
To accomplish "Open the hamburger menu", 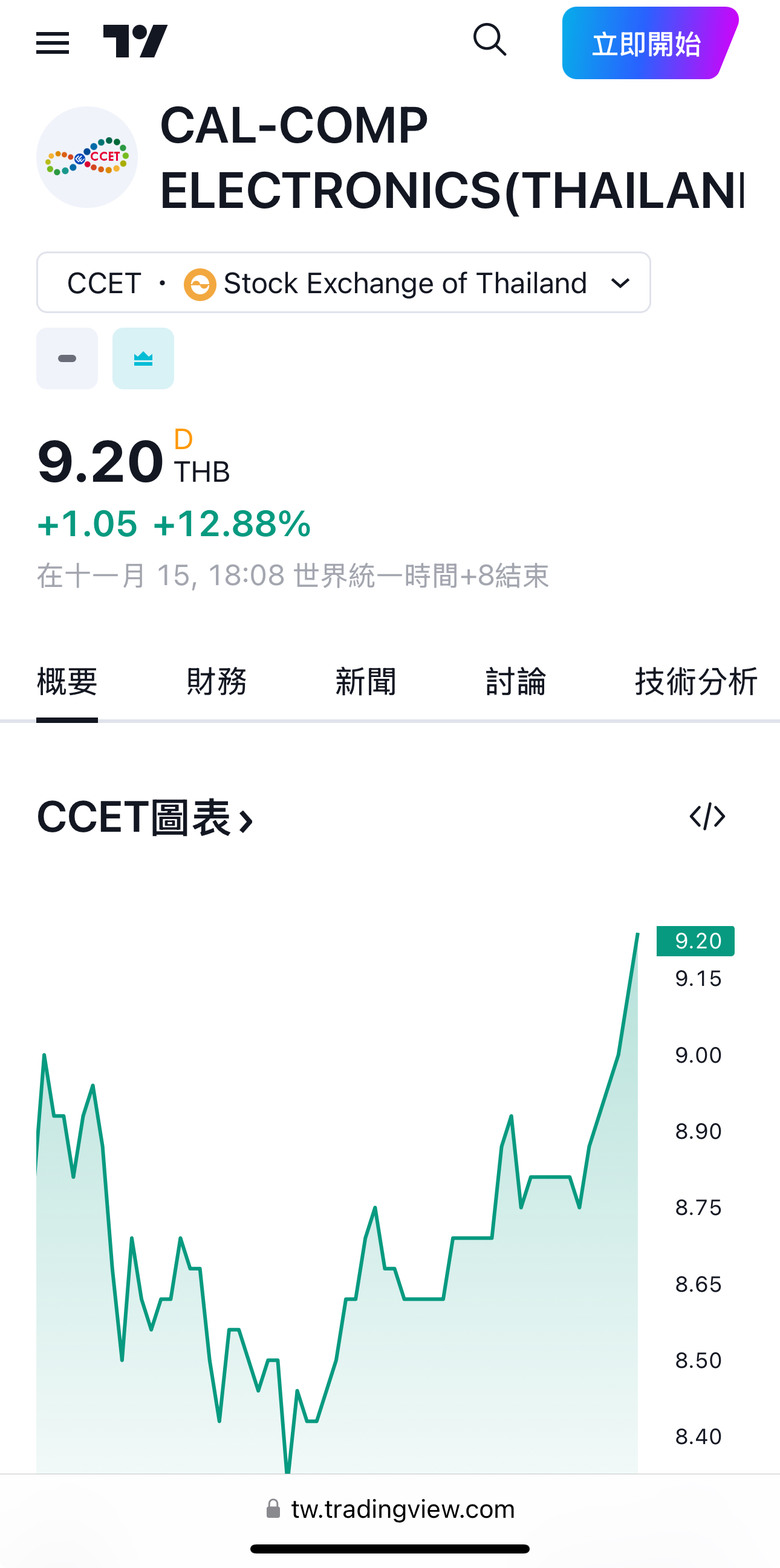I will pyautogui.click(x=52, y=42).
